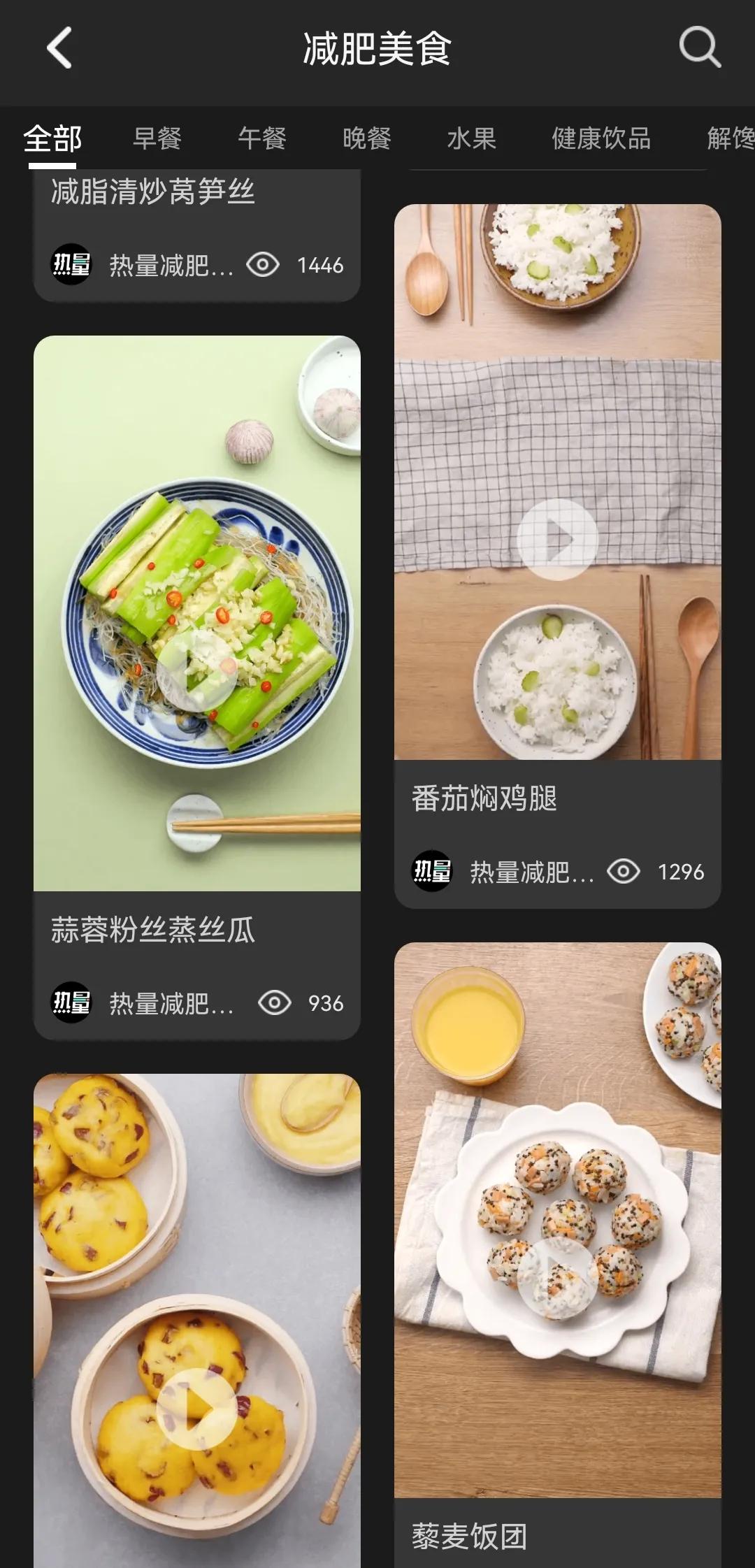Tap the back arrow to leave 减肥美食
The height and width of the screenshot is (1568, 755).
point(59,48)
